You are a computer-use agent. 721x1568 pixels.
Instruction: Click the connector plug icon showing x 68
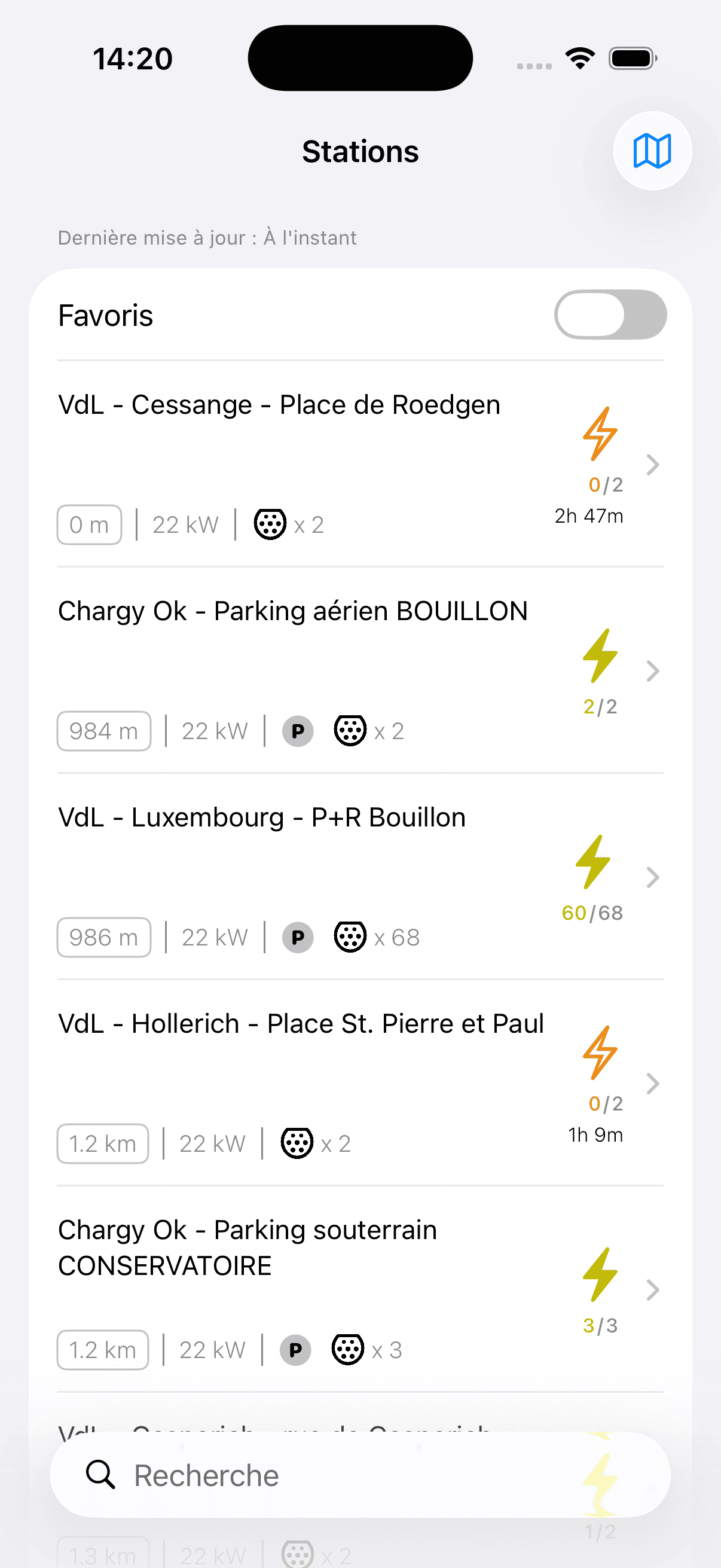tap(349, 938)
